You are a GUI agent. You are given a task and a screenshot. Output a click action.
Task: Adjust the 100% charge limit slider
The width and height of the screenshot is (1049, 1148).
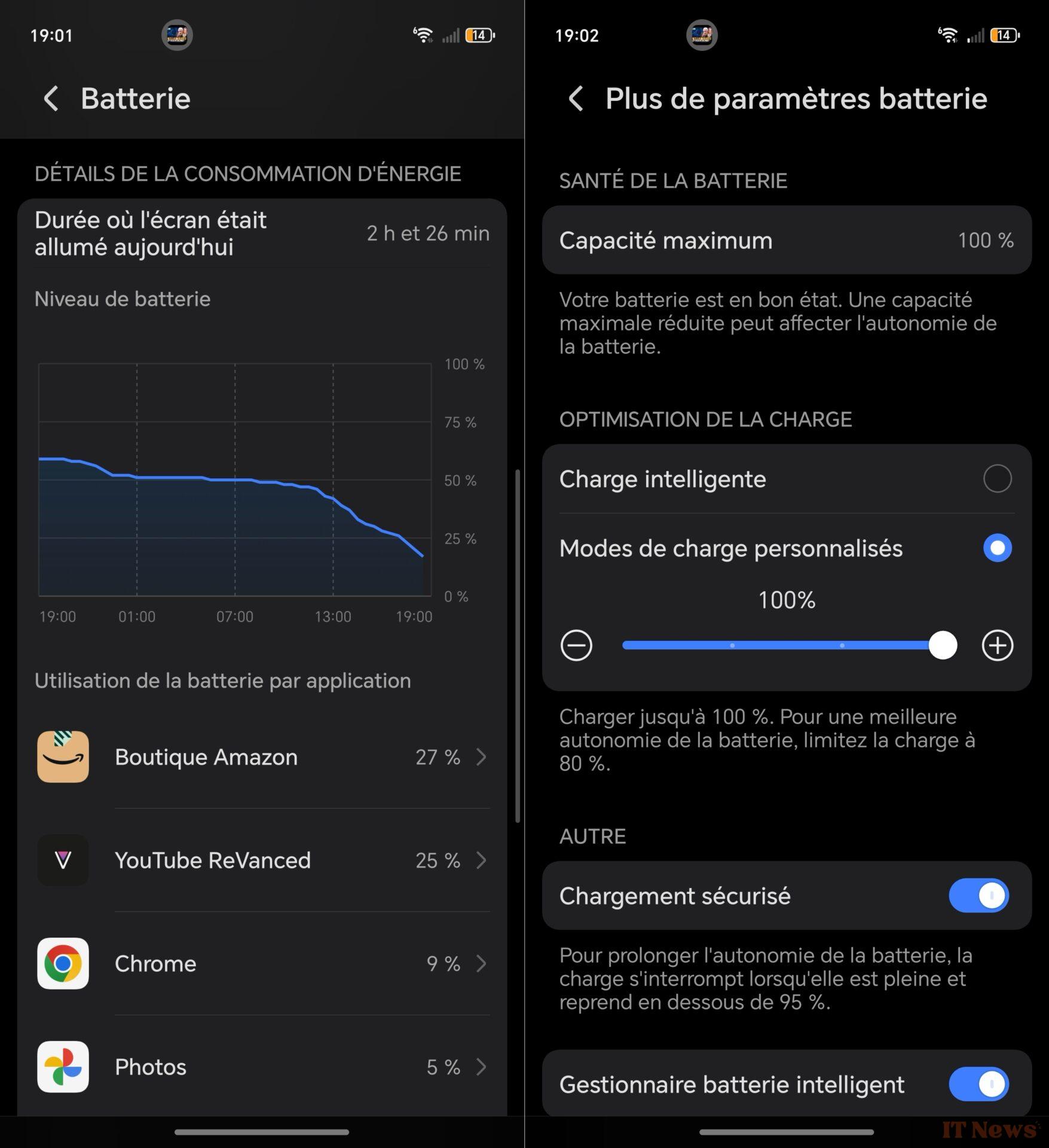coord(942,646)
